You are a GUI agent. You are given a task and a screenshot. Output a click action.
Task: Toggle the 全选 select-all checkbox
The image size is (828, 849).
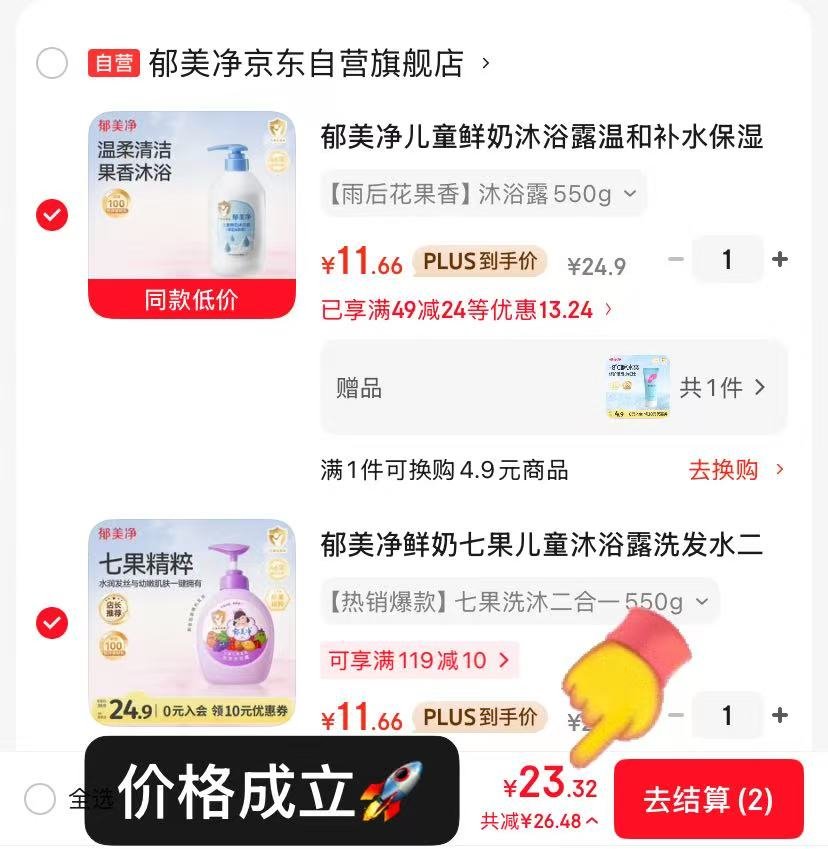click(x=40, y=798)
